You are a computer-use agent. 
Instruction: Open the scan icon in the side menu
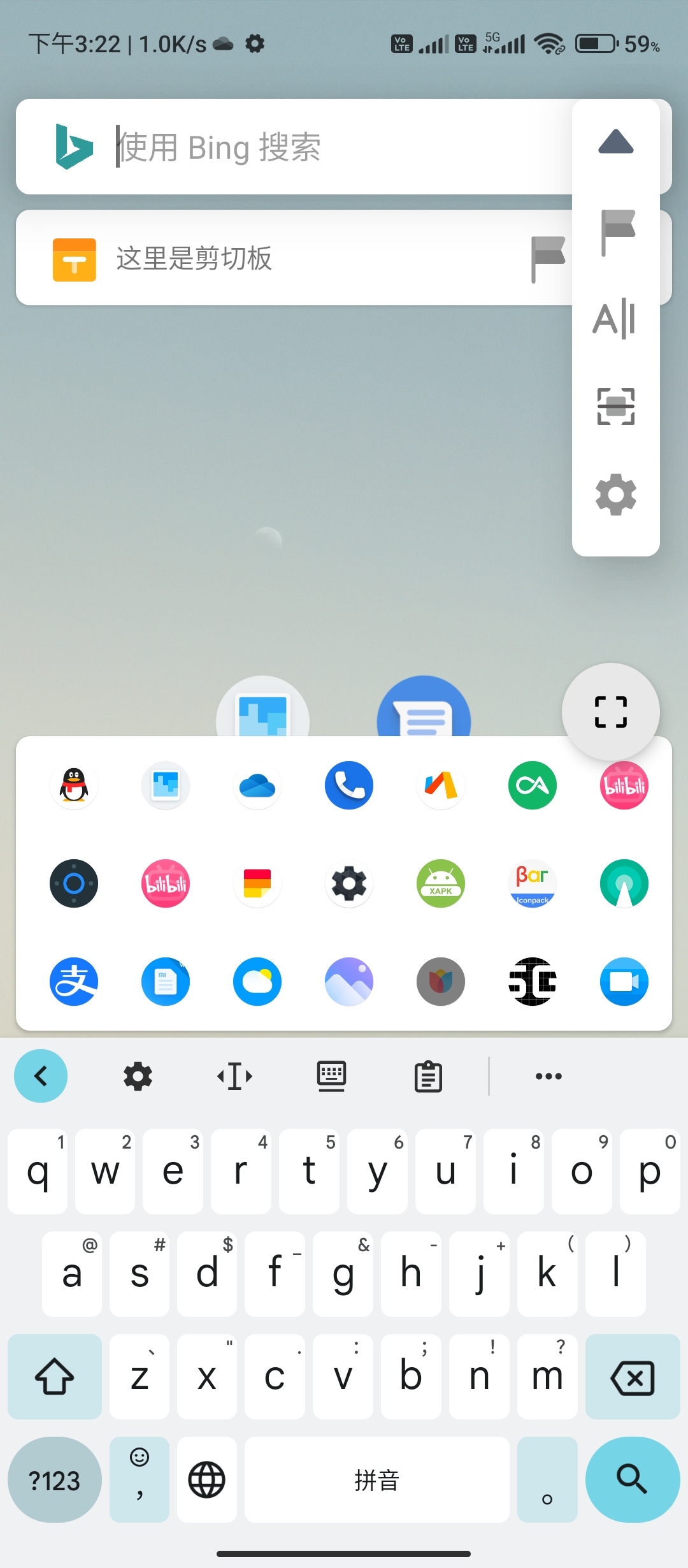(615, 406)
